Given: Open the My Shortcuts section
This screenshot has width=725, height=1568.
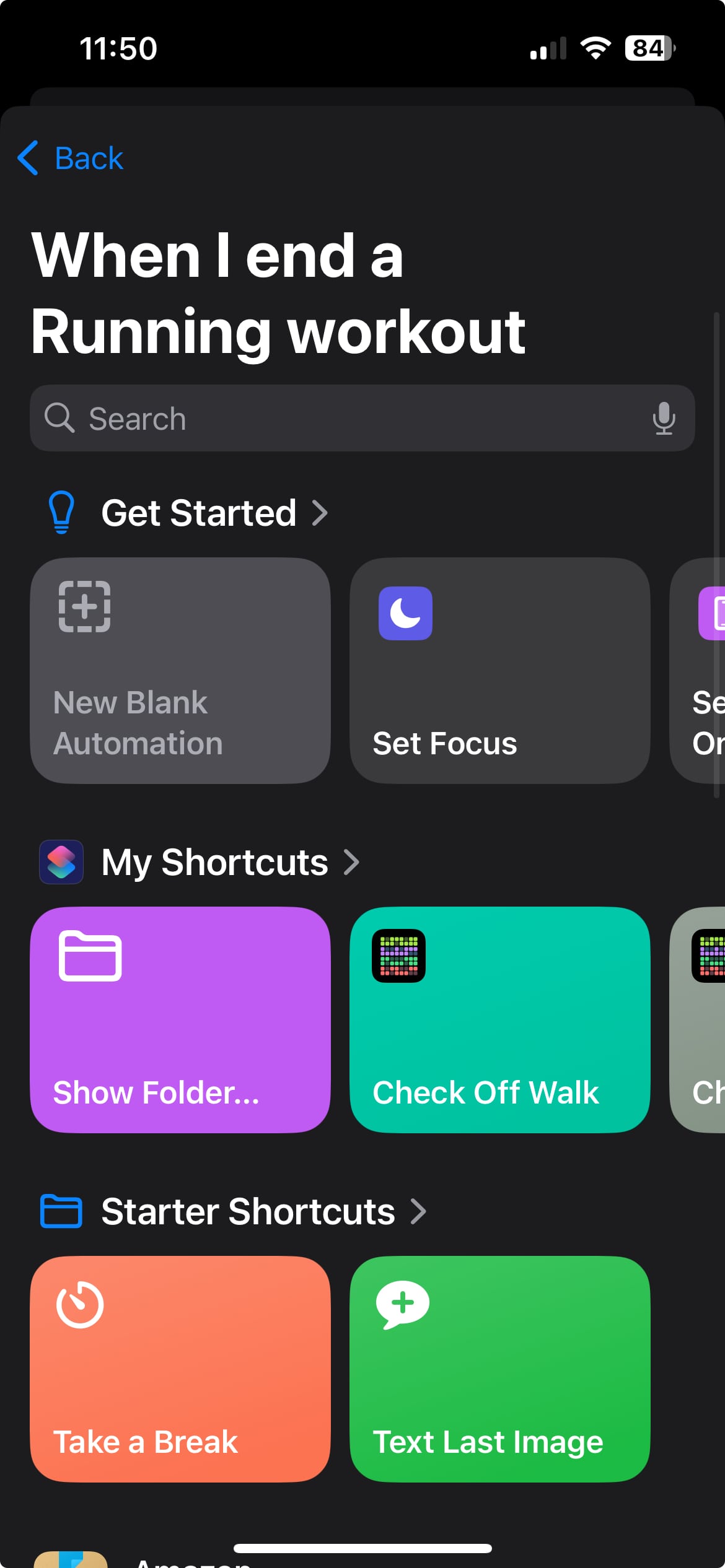Looking at the screenshot, I should coord(231,862).
